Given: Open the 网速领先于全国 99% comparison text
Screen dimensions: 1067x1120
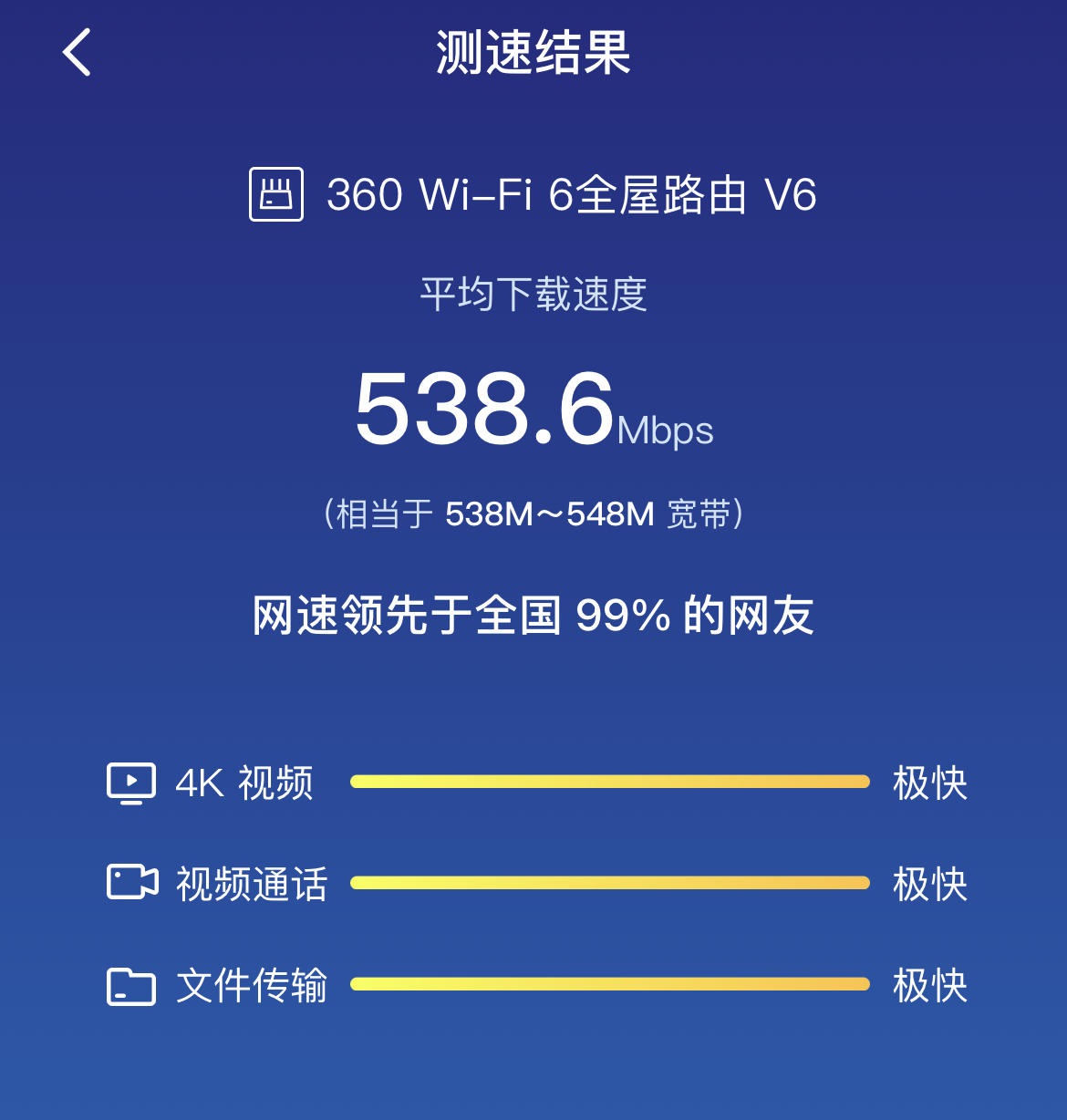Looking at the screenshot, I should click(x=533, y=615).
